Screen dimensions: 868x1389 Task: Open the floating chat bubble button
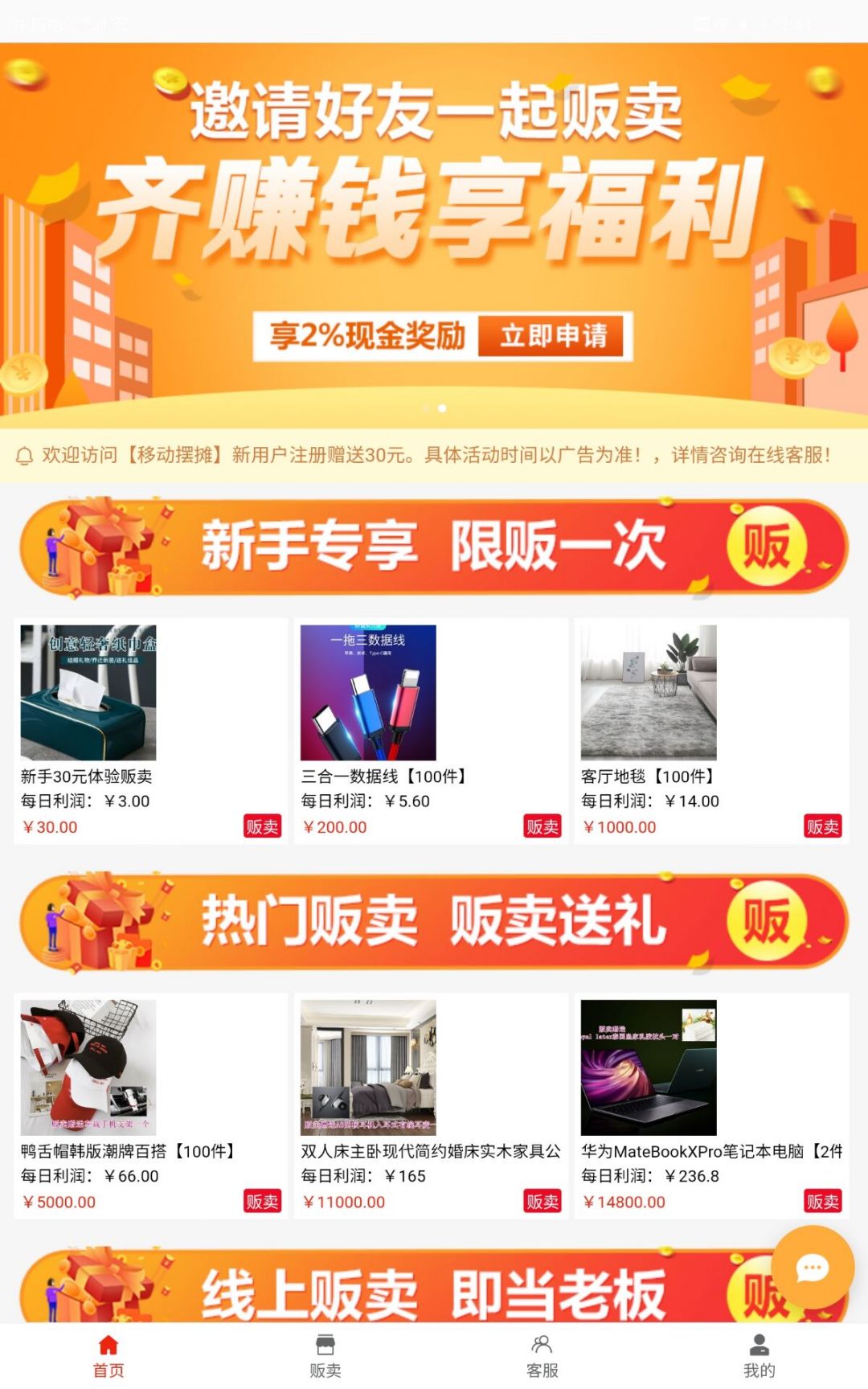coord(812,1268)
